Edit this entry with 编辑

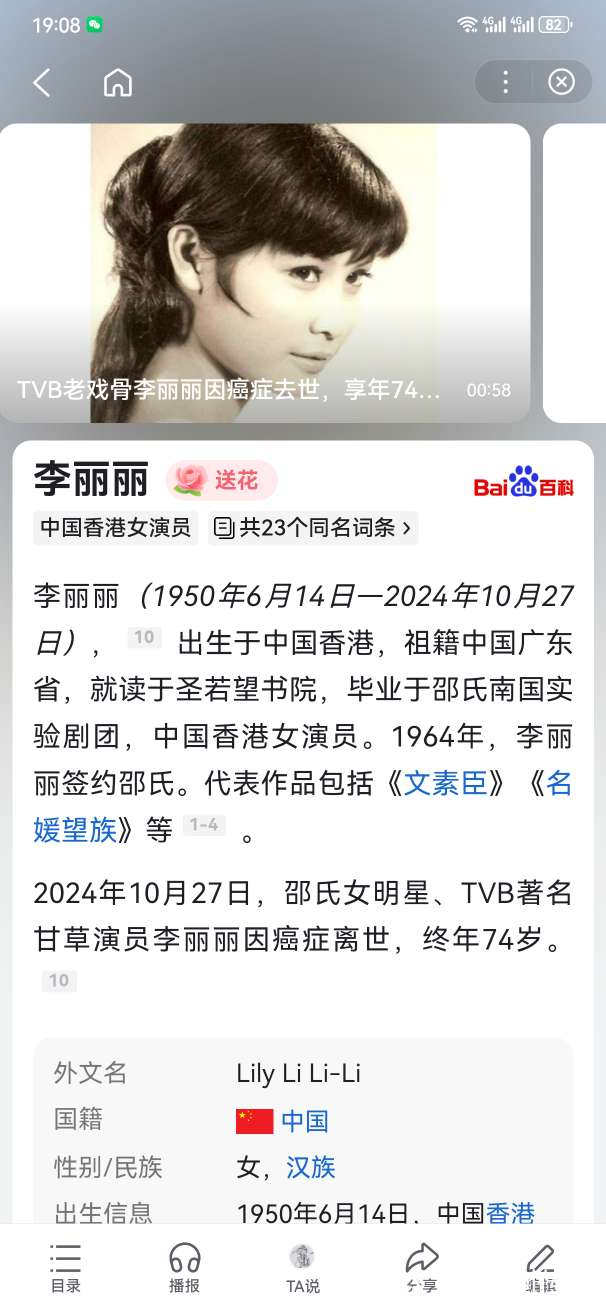(541, 1267)
